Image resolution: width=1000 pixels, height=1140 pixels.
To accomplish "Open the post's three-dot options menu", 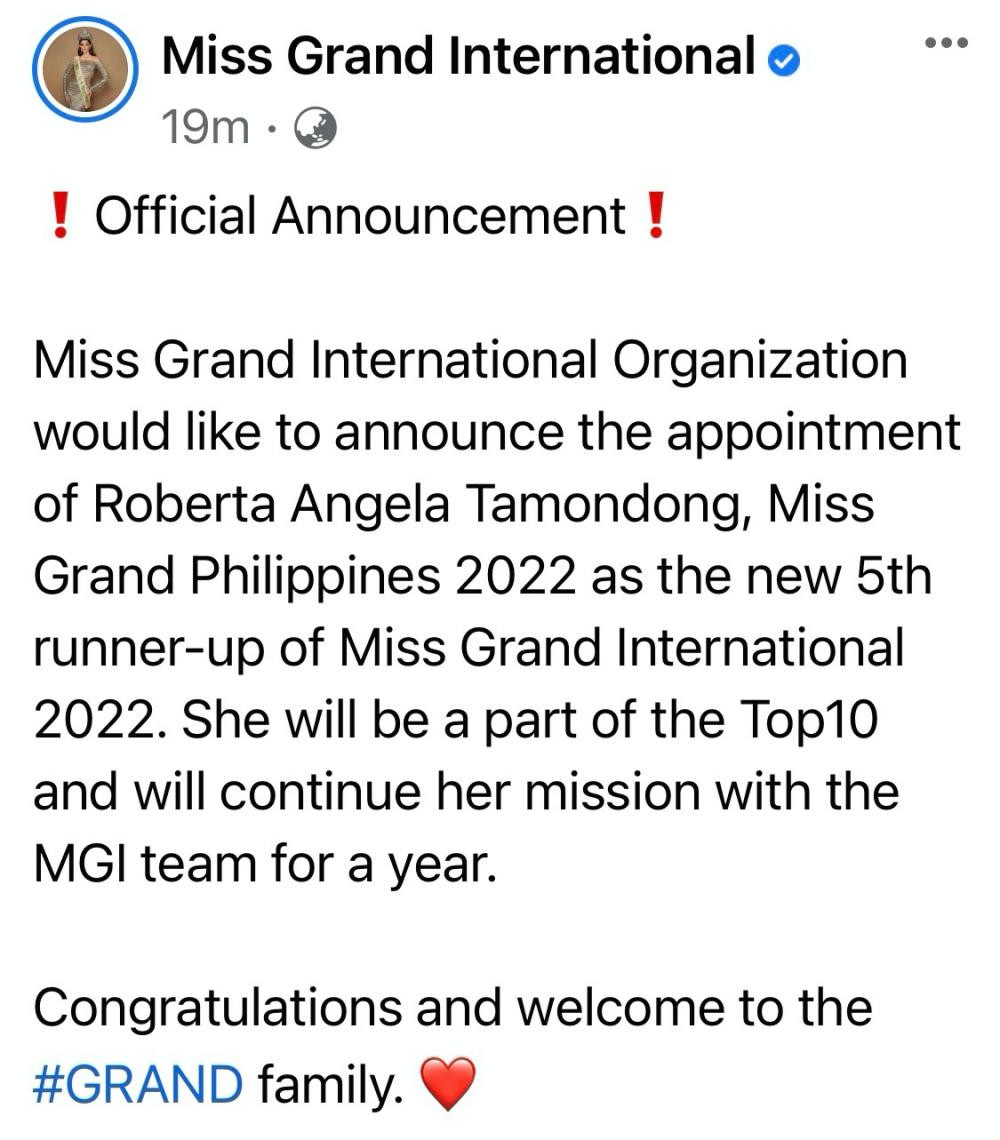I will coord(946,43).
